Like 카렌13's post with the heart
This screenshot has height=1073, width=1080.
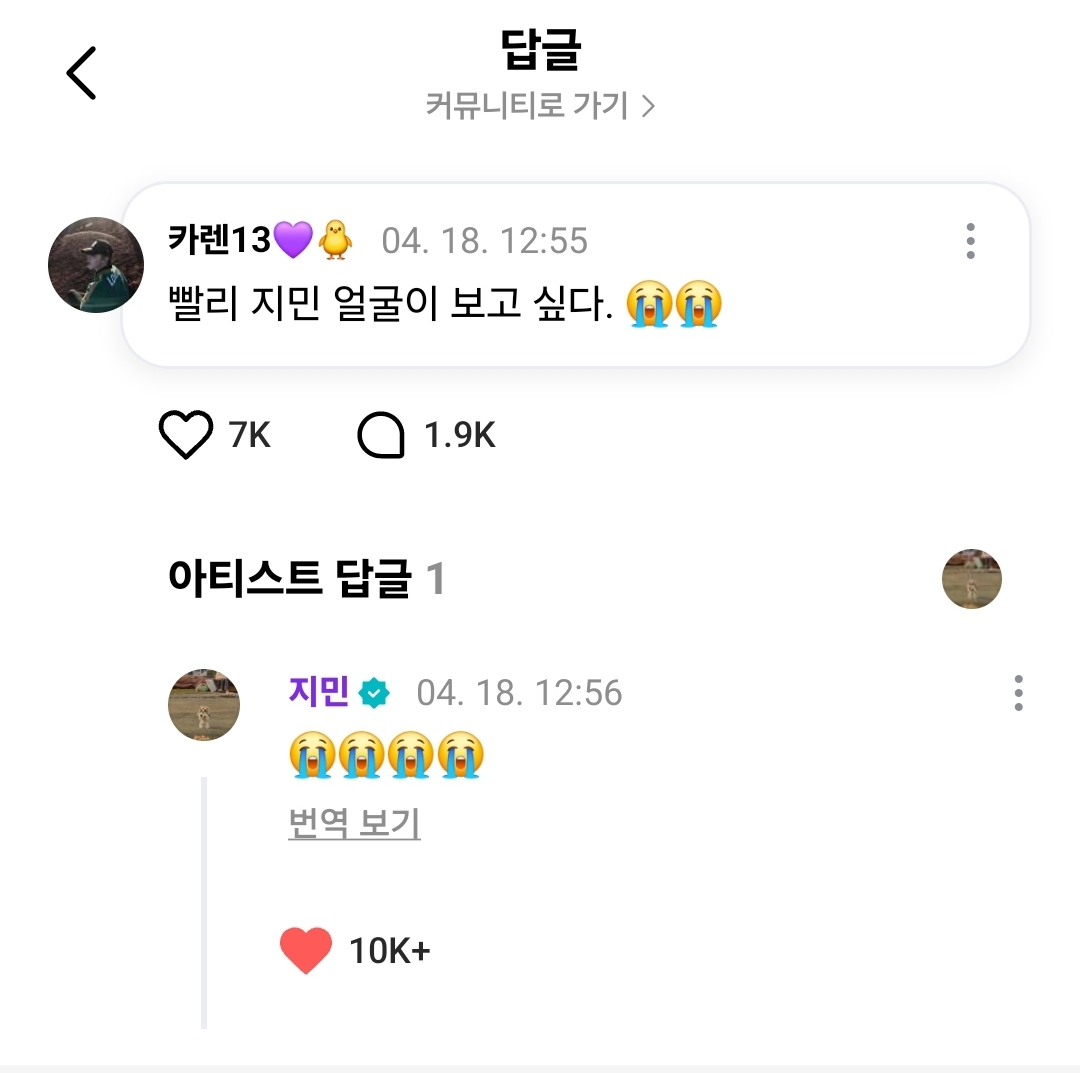coord(186,435)
